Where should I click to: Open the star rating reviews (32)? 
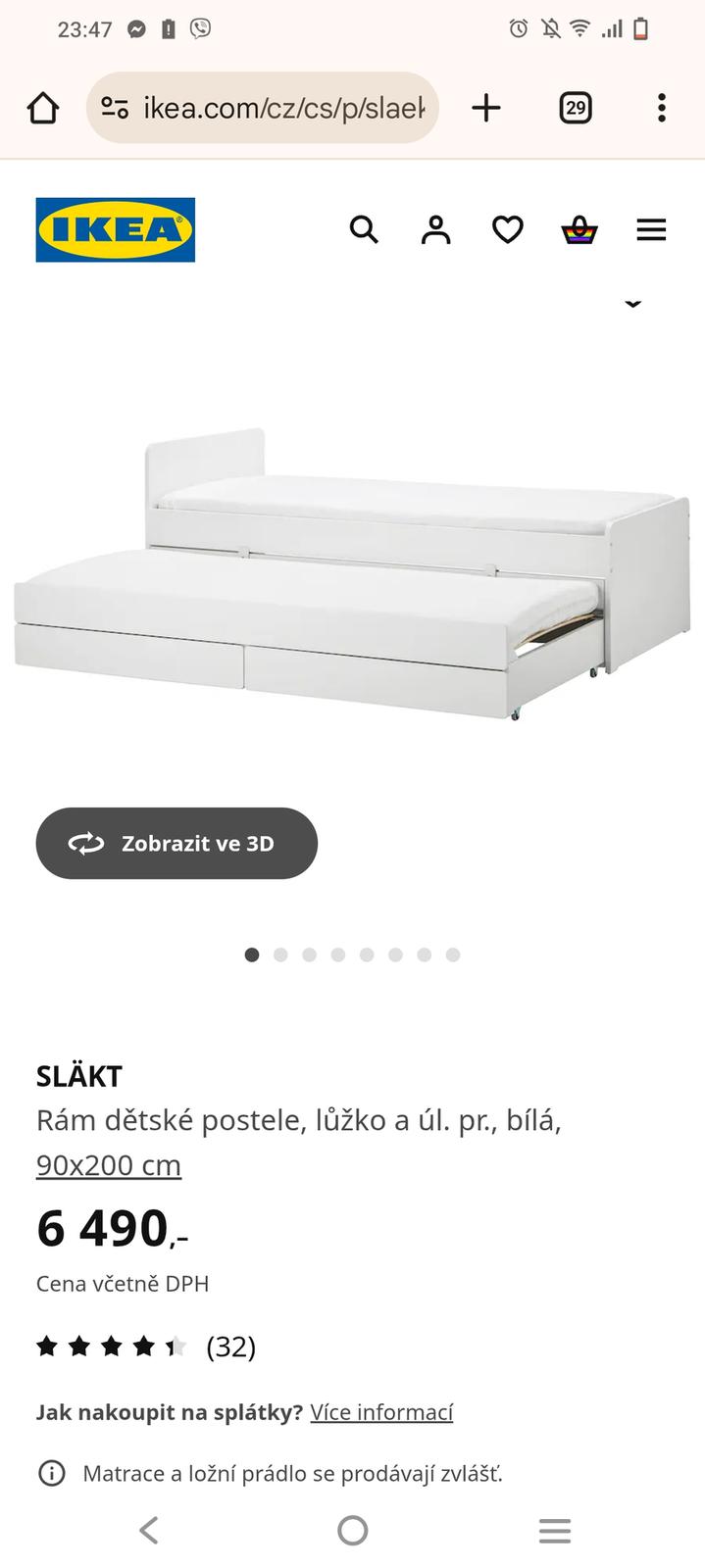(146, 1347)
